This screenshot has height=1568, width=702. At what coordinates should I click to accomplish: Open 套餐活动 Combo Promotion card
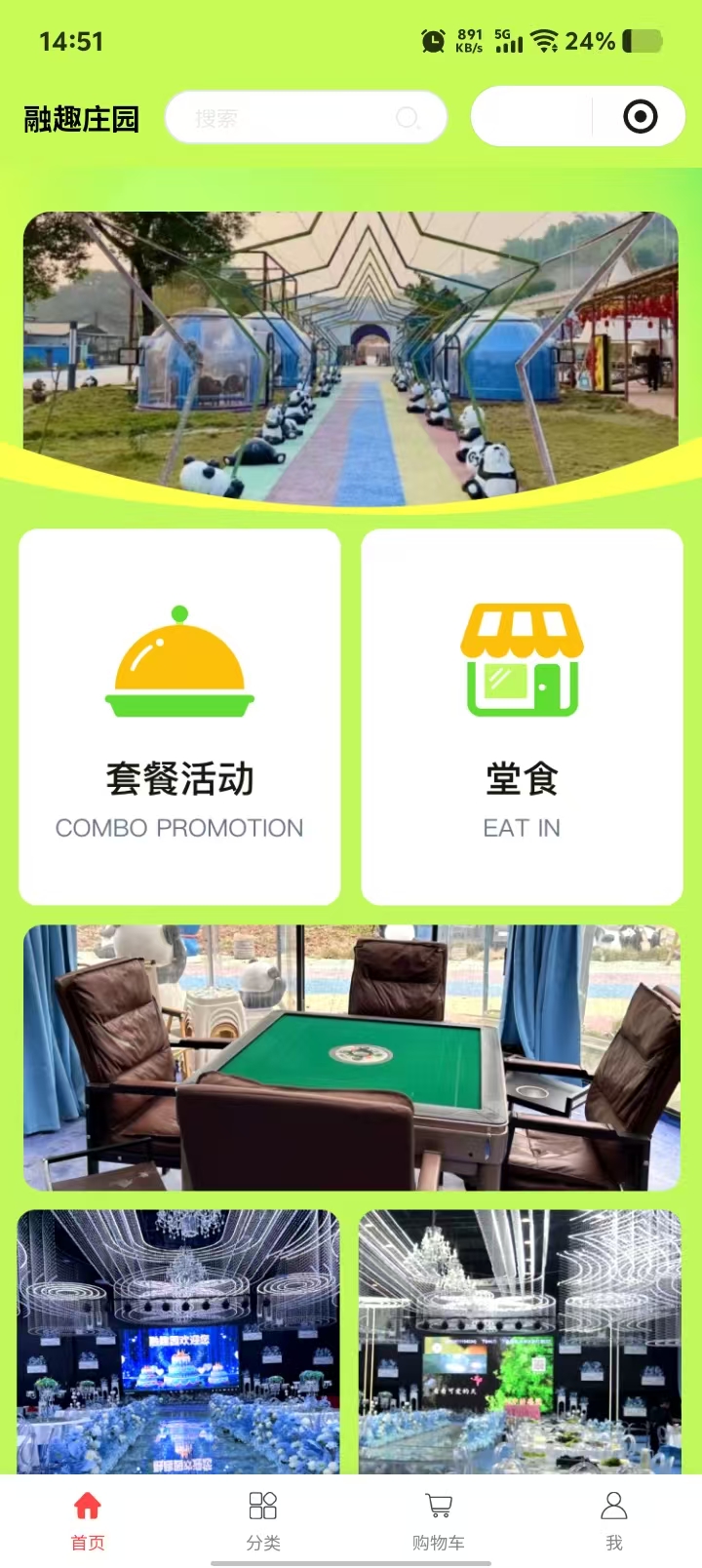(179, 717)
